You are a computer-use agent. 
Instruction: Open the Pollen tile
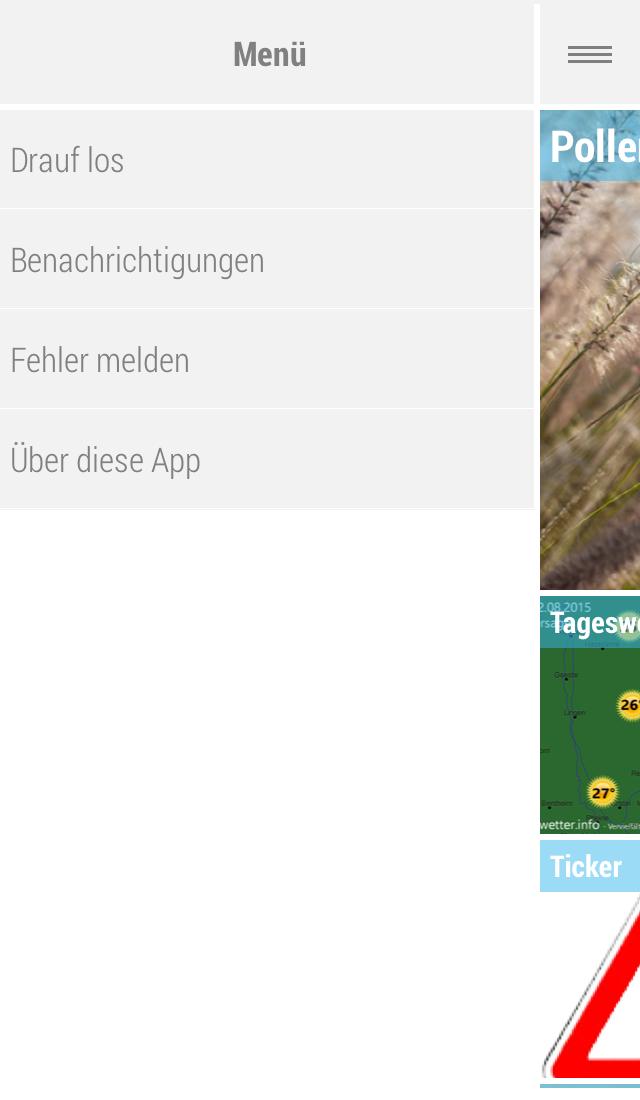pos(590,350)
